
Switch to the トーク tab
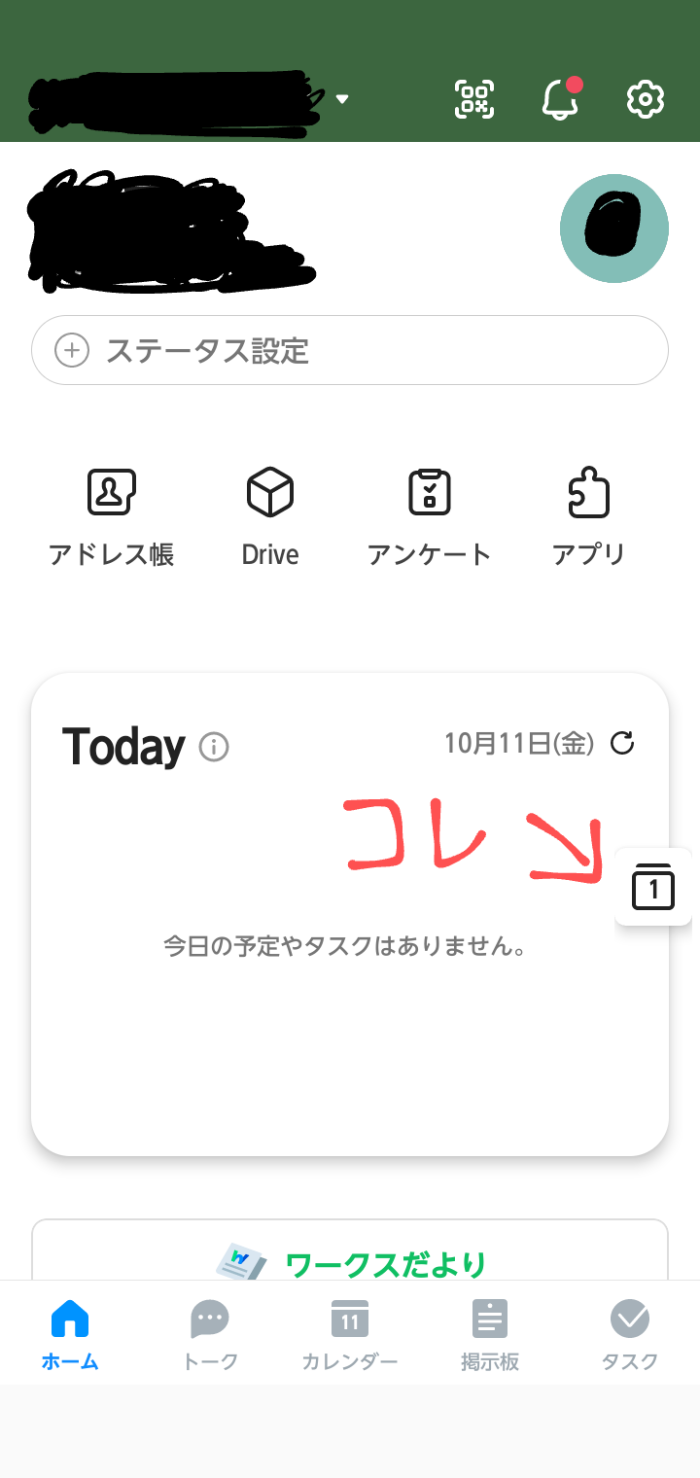pos(210,1335)
